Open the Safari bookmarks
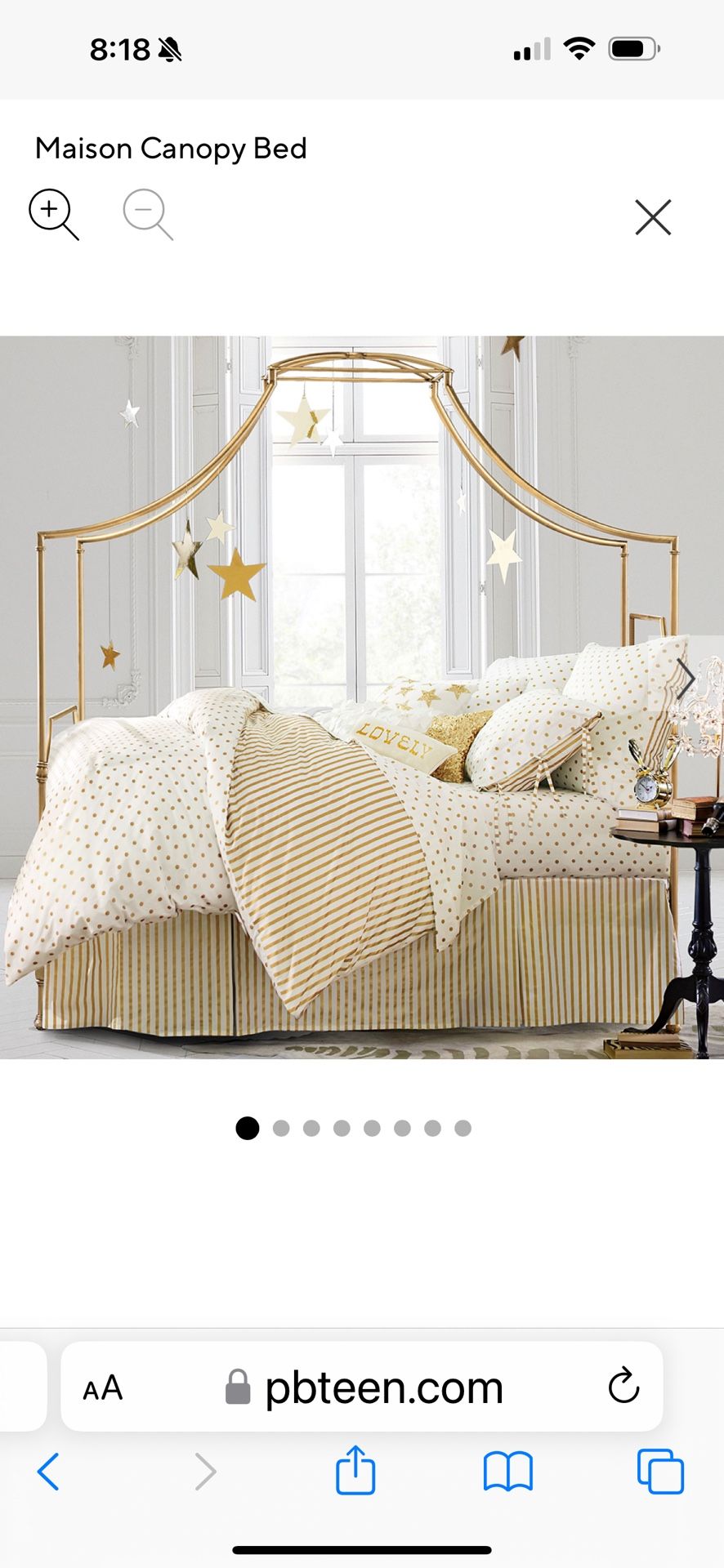 (508, 1472)
